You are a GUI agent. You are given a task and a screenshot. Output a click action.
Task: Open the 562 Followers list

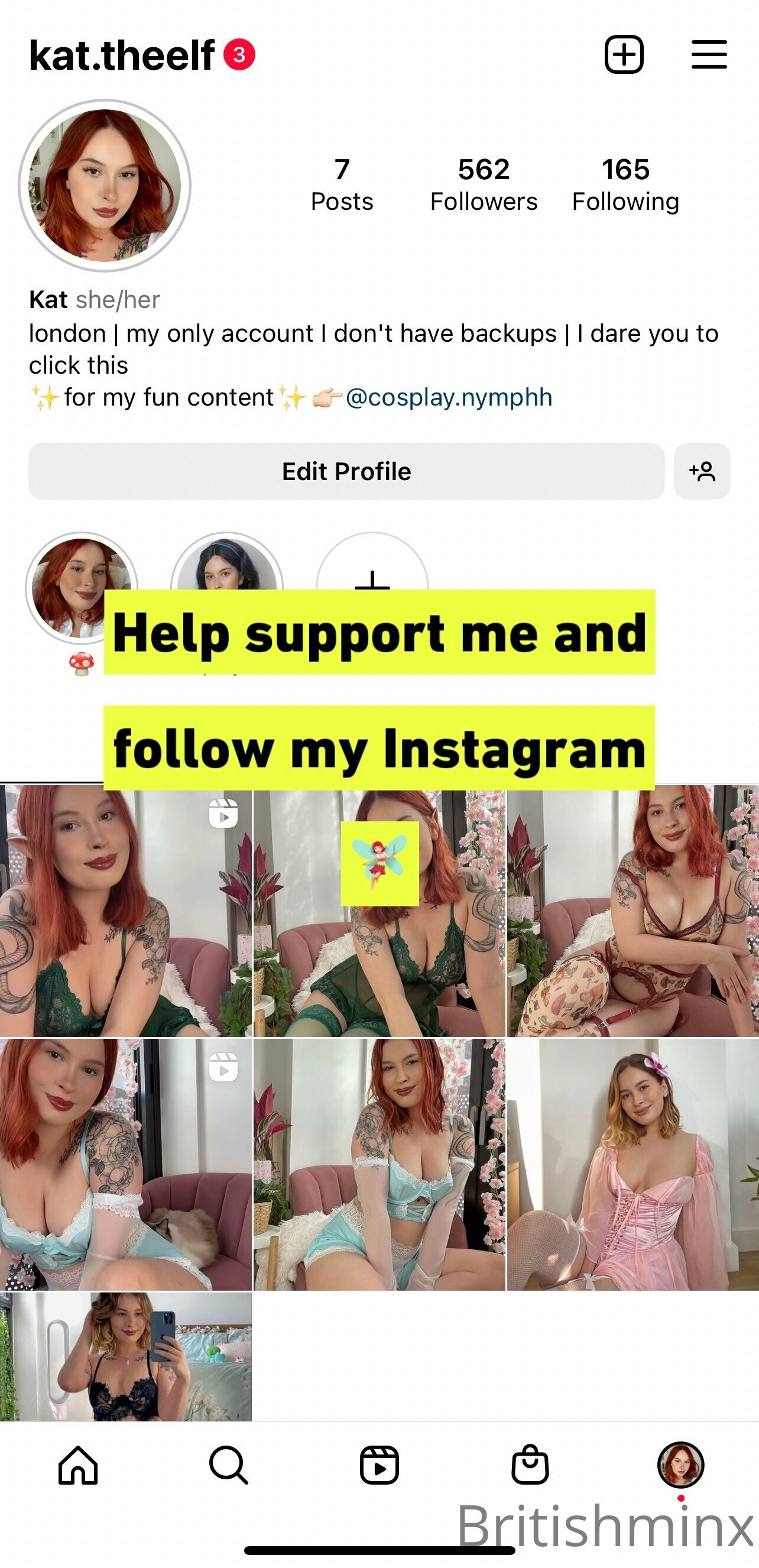tap(484, 184)
